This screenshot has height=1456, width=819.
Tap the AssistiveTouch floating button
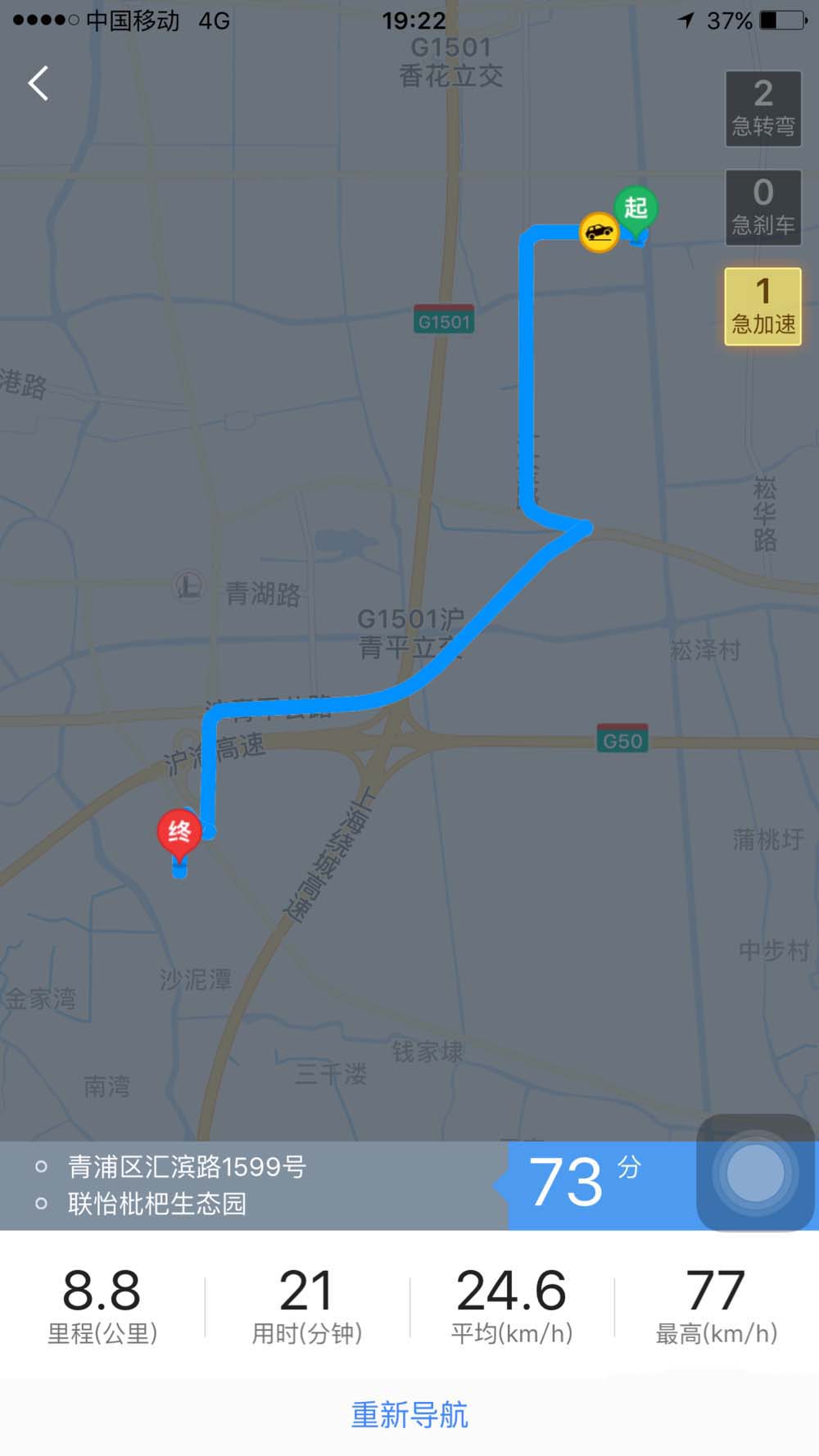pyautogui.click(x=754, y=1173)
